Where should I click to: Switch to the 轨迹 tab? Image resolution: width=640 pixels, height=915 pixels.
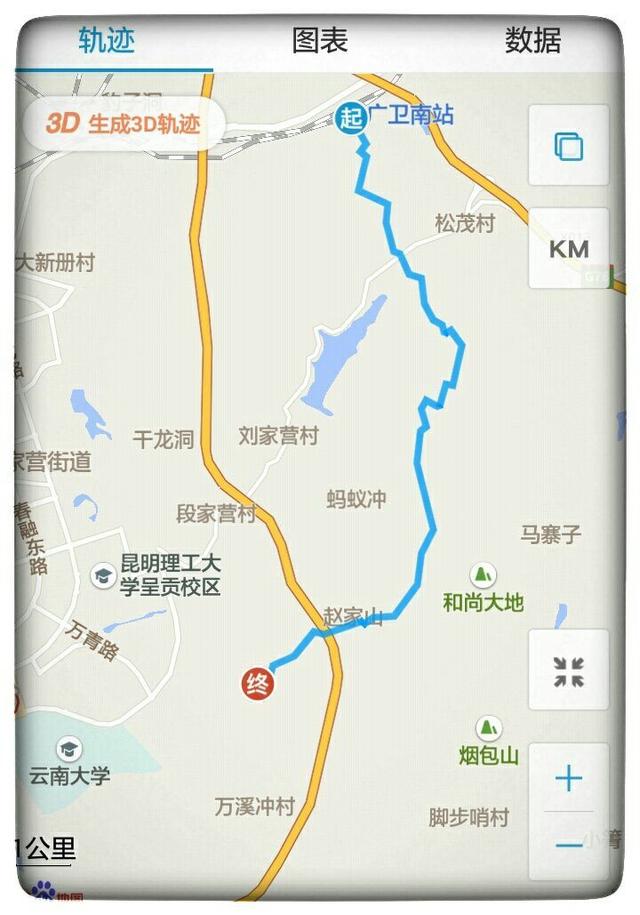[107, 41]
